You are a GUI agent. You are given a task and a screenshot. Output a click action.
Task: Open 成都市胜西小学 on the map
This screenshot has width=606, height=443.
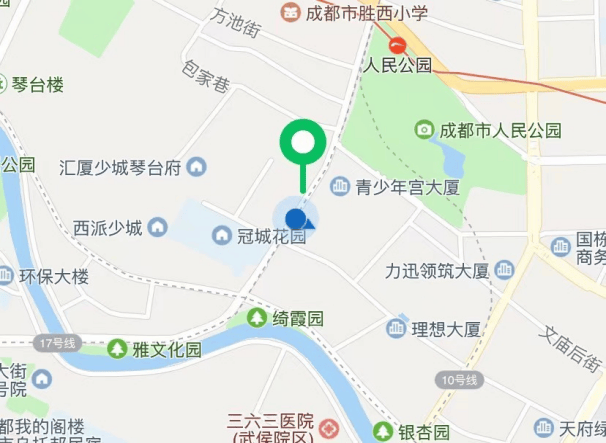[x=292, y=15]
